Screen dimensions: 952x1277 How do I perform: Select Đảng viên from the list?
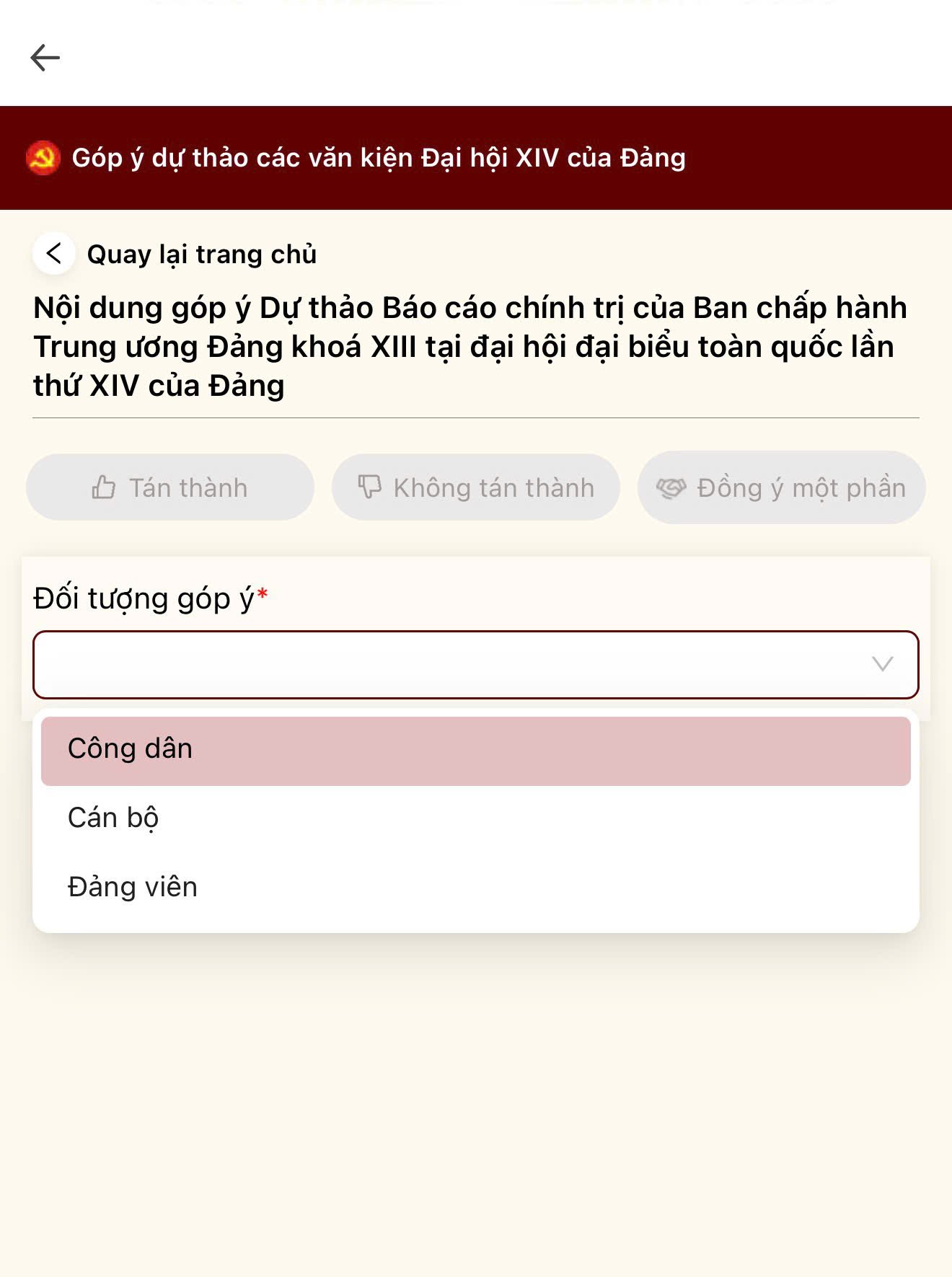pyautogui.click(x=476, y=887)
